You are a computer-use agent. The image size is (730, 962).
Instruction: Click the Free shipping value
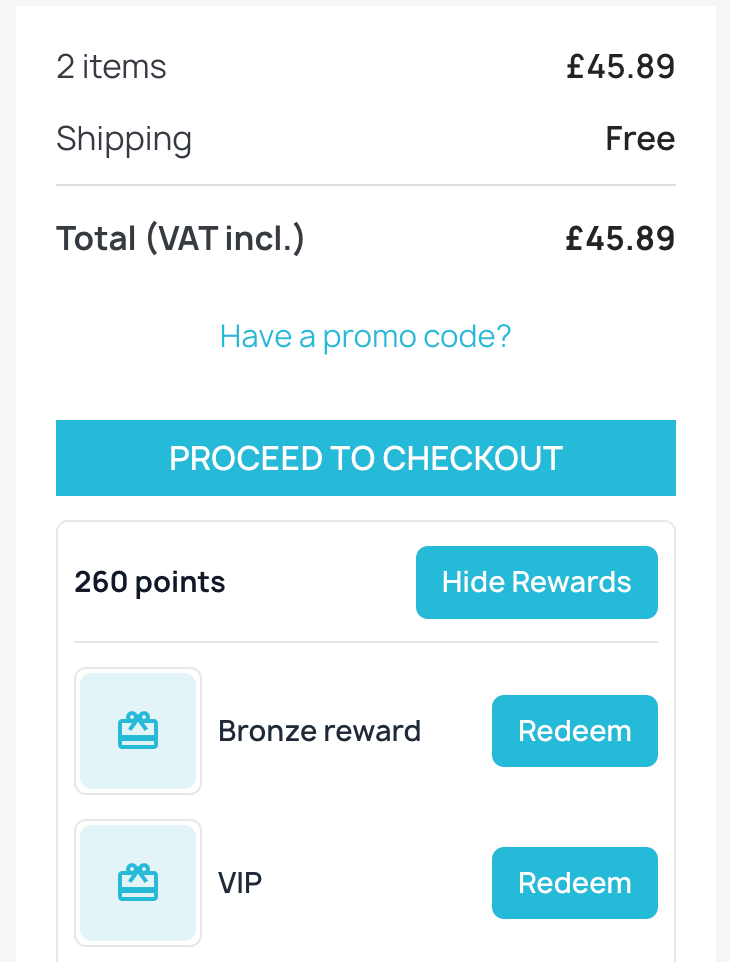click(x=640, y=139)
